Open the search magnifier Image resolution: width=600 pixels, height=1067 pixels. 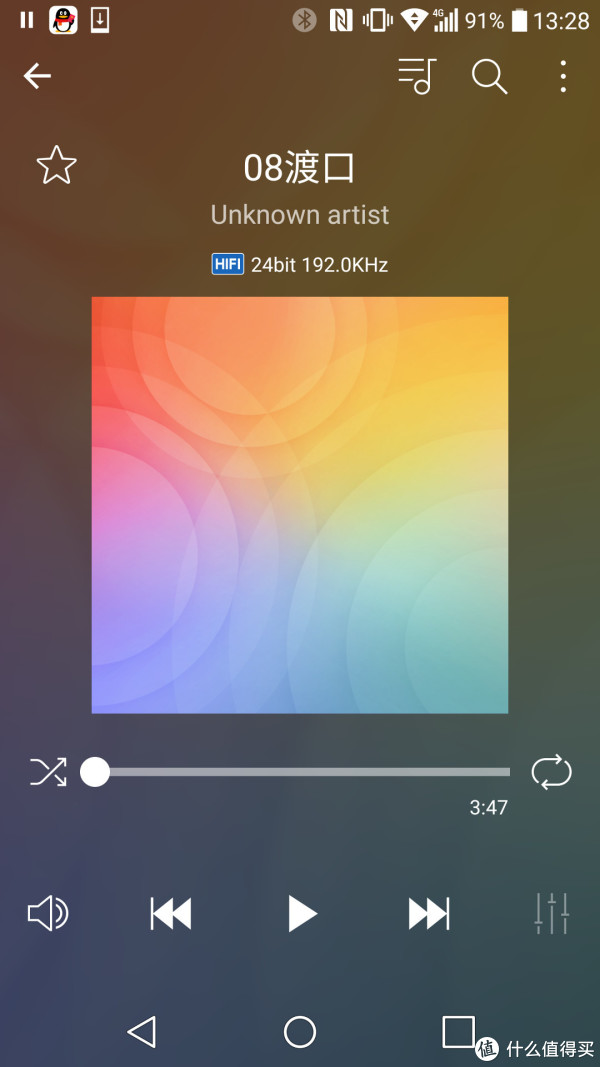489,76
